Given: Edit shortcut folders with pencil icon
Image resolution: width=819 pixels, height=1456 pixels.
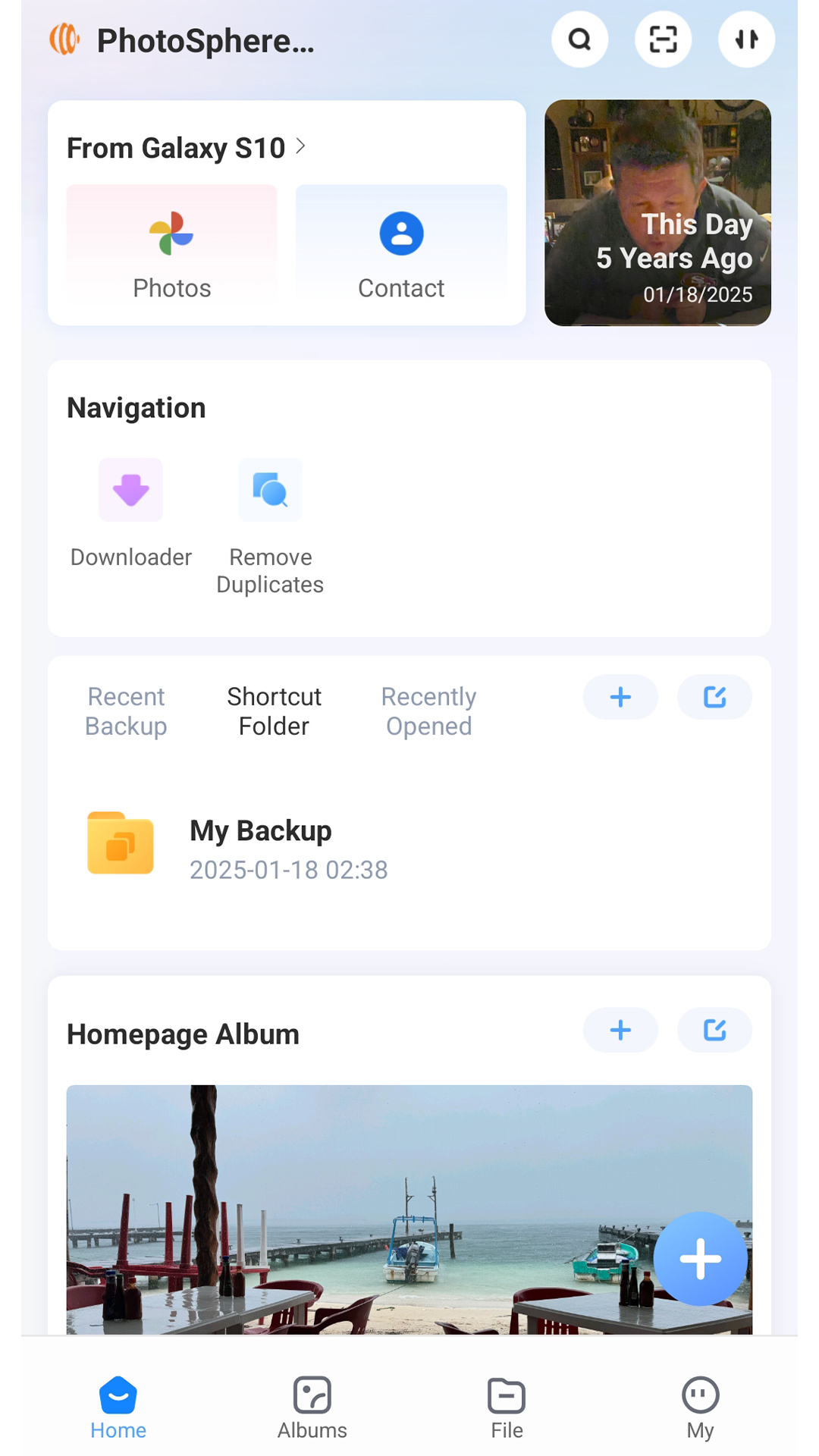Looking at the screenshot, I should (714, 697).
